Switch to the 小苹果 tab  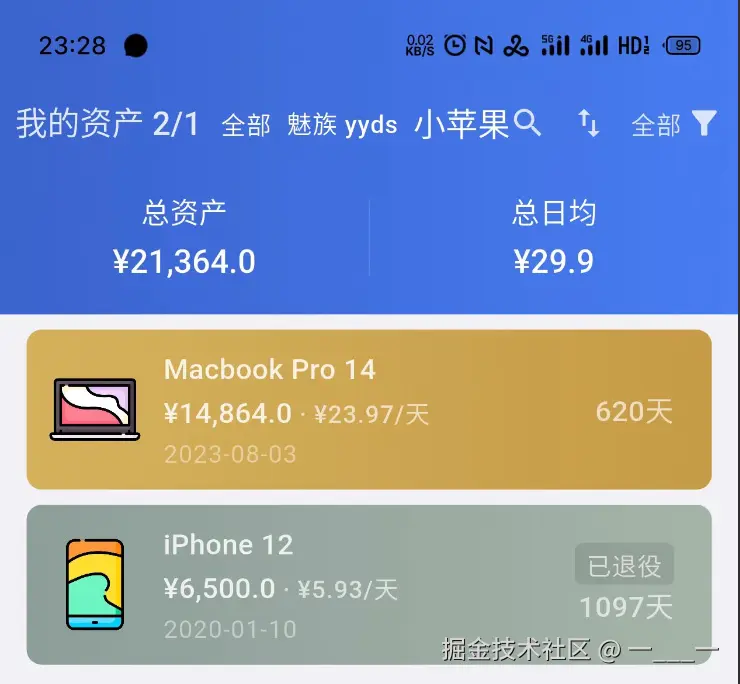pyautogui.click(x=461, y=124)
